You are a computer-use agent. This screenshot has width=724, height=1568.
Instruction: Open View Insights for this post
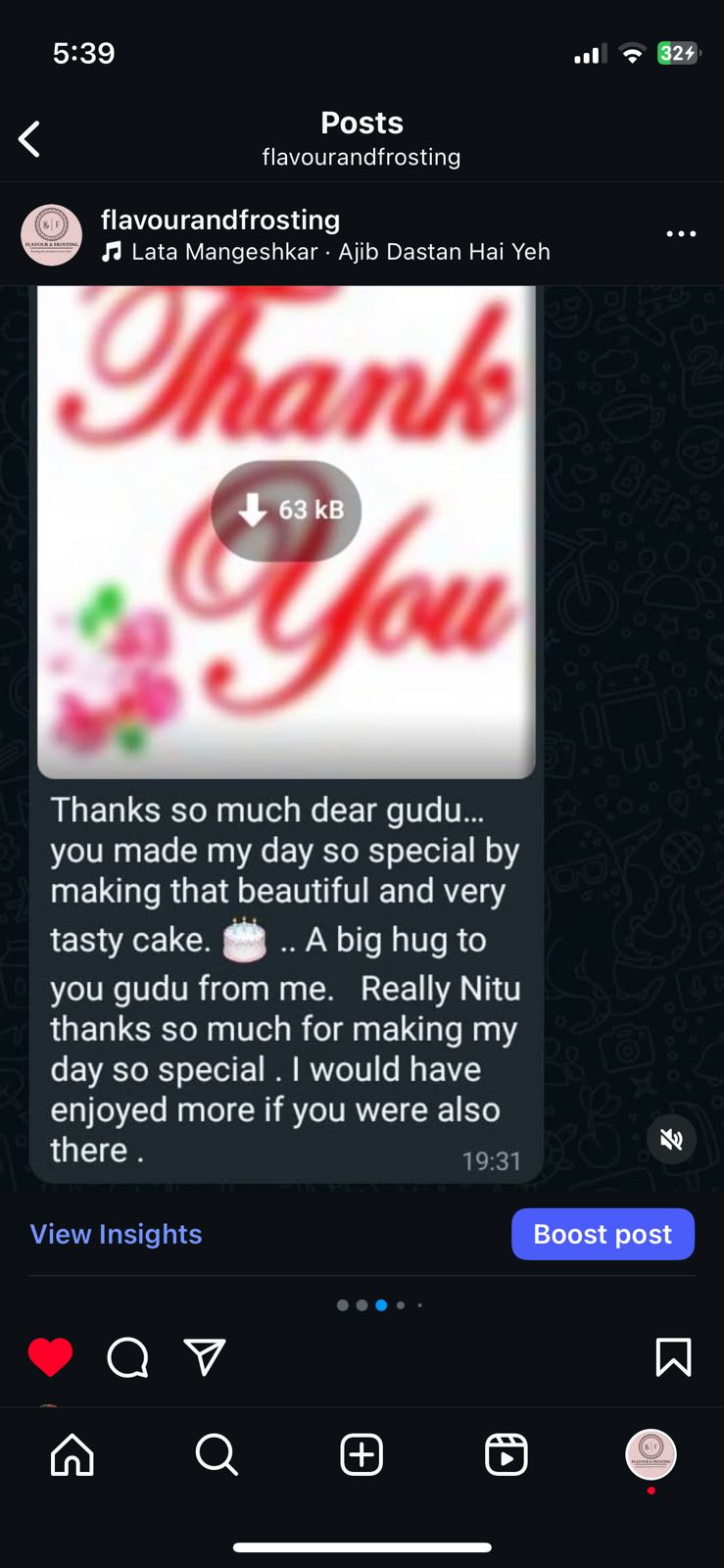(116, 1234)
